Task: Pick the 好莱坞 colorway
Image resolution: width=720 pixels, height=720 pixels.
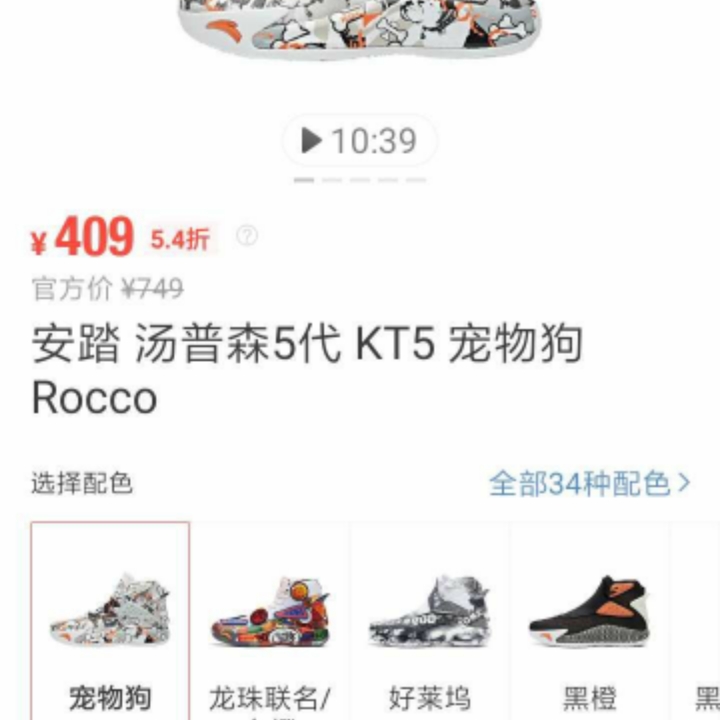Action: tap(430, 620)
